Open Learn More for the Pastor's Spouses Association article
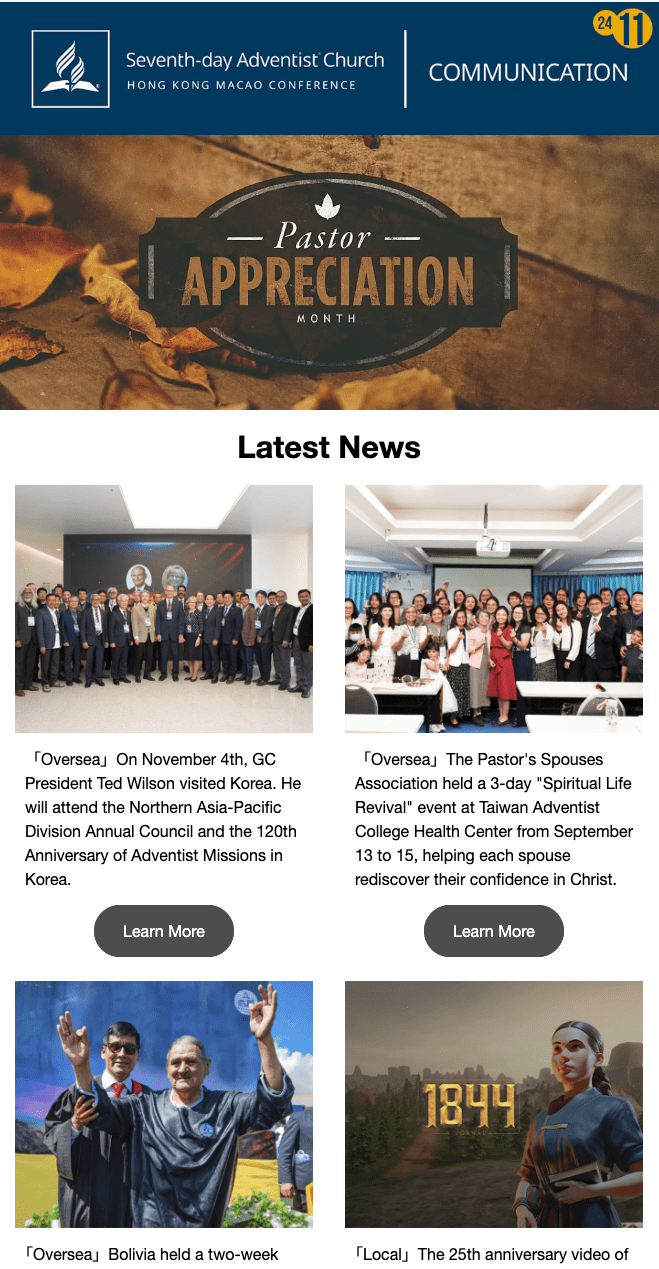The width and height of the screenshot is (659, 1269). click(x=493, y=931)
